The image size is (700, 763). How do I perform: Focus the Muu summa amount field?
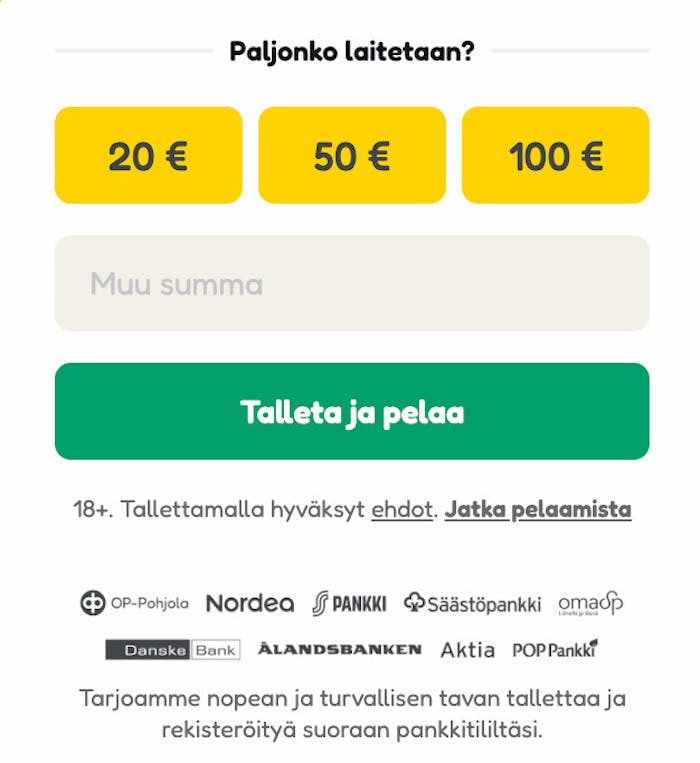[352, 284]
